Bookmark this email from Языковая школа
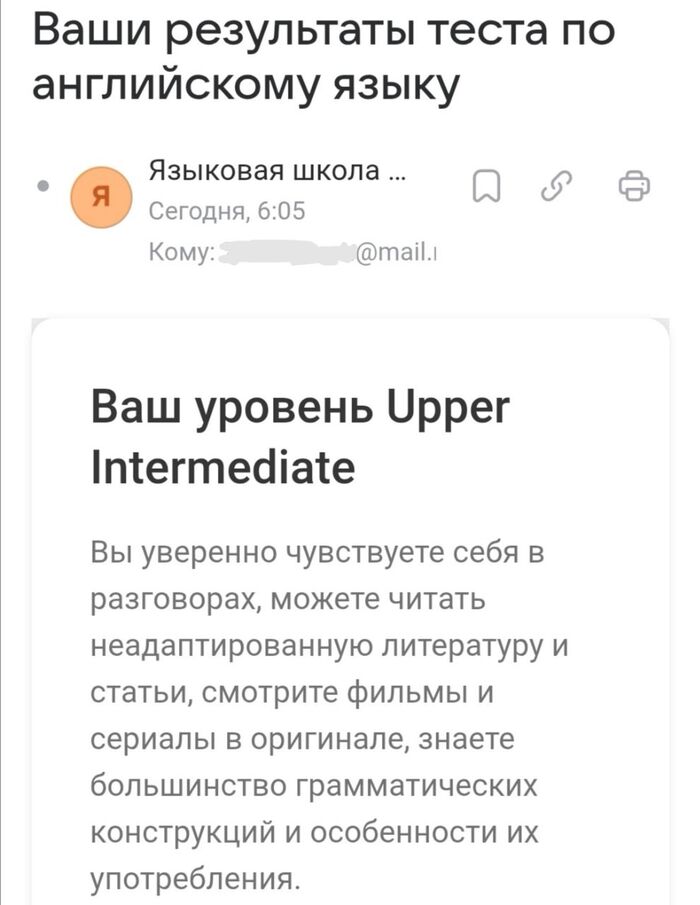The width and height of the screenshot is (700, 905). (486, 186)
